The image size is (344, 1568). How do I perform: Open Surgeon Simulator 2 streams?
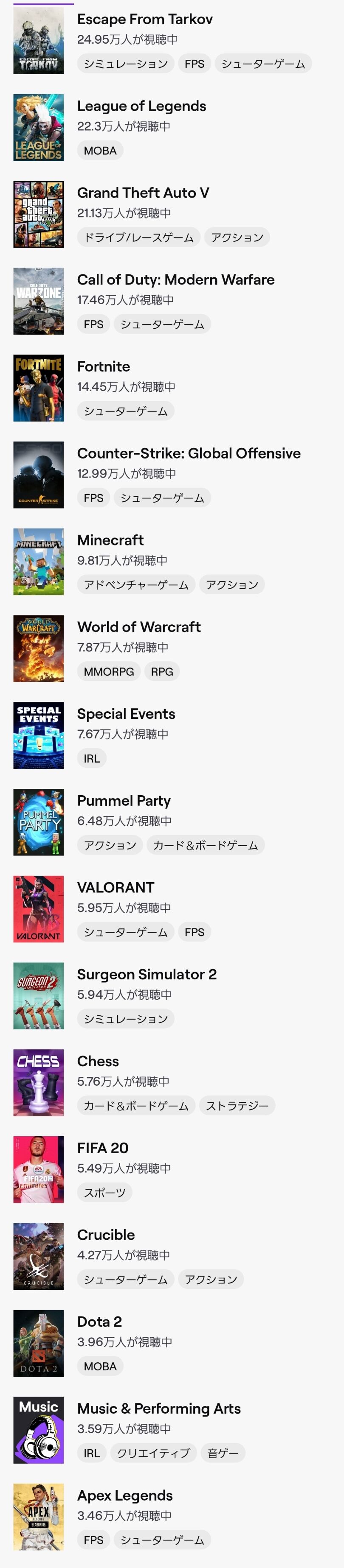[147, 975]
